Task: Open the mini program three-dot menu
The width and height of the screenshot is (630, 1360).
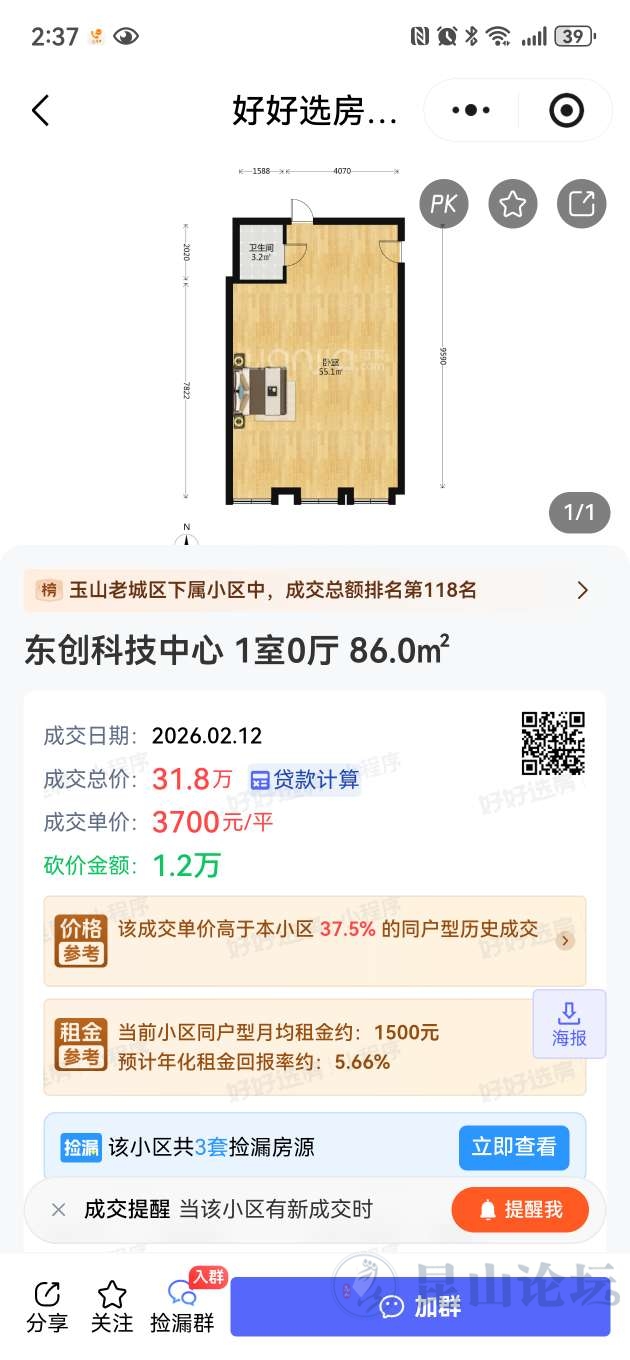Action: (x=471, y=110)
